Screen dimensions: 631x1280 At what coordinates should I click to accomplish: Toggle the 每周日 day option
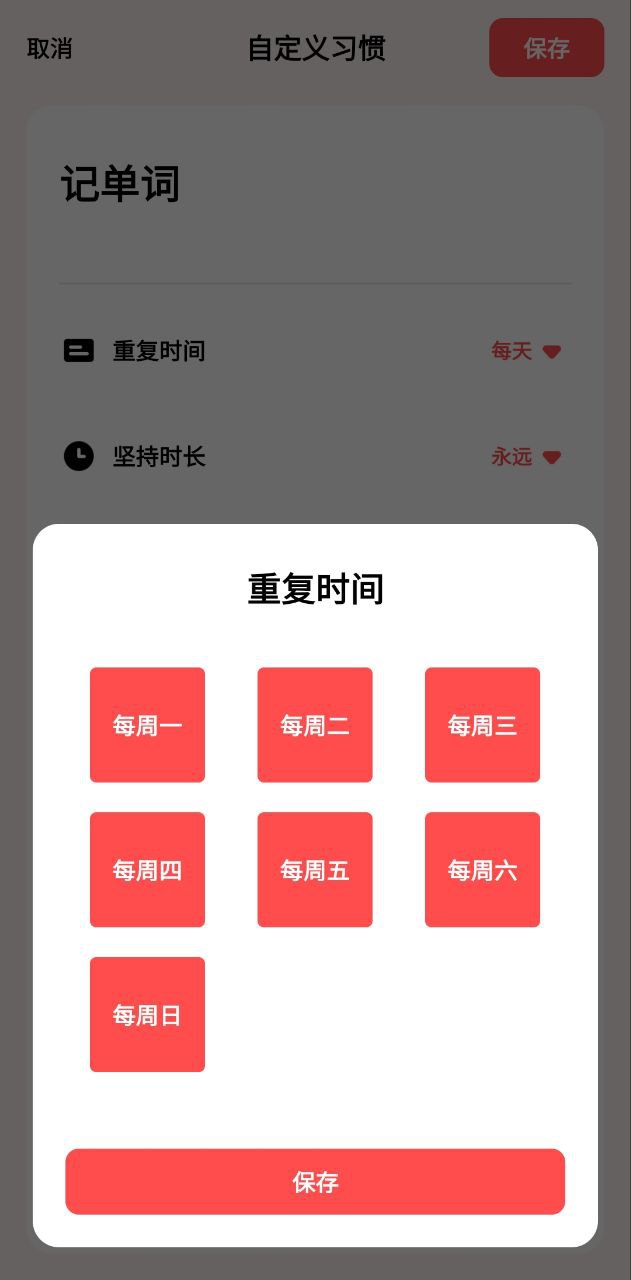(x=147, y=1015)
